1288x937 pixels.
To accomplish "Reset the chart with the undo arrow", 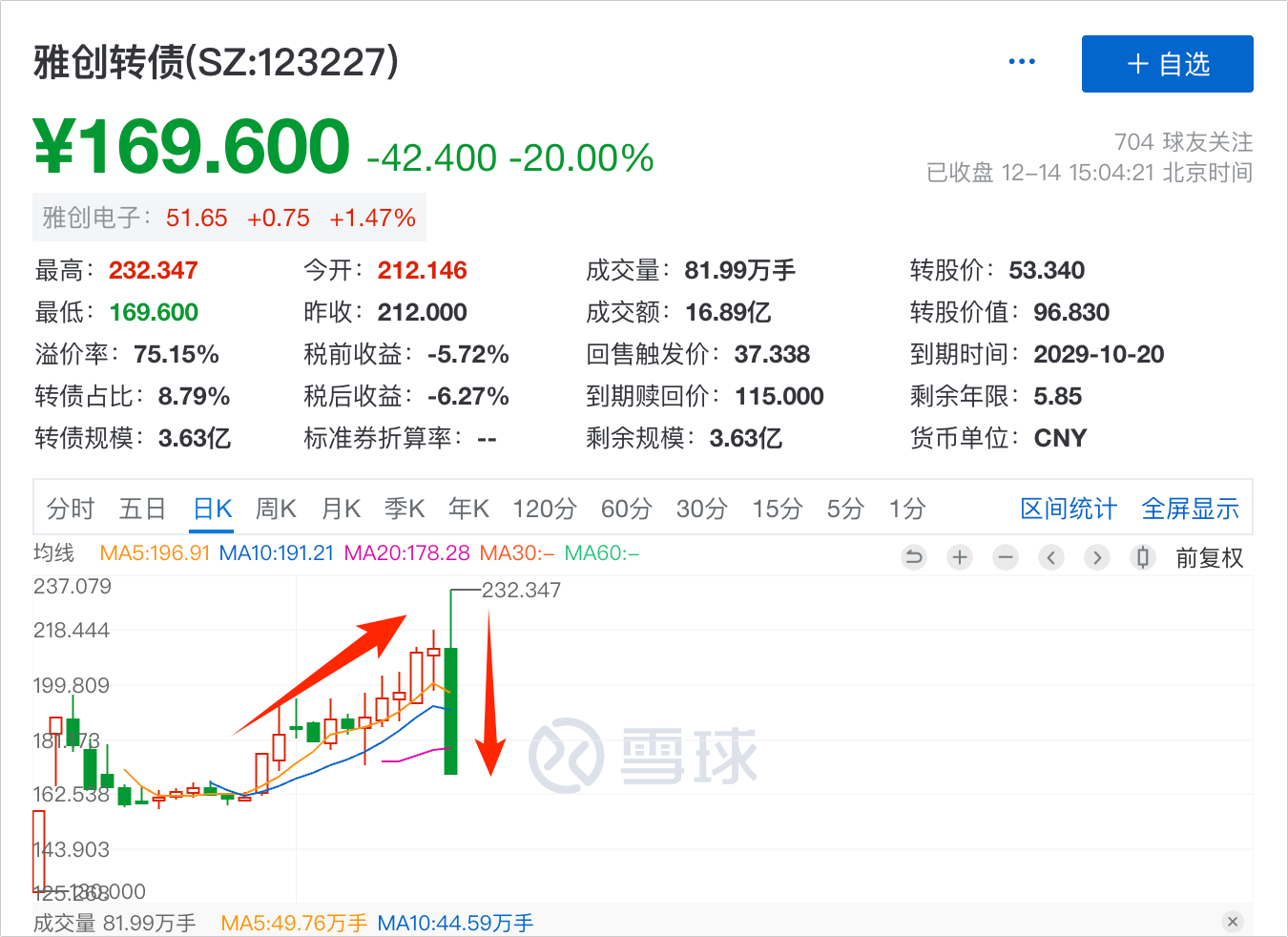I will [x=914, y=557].
